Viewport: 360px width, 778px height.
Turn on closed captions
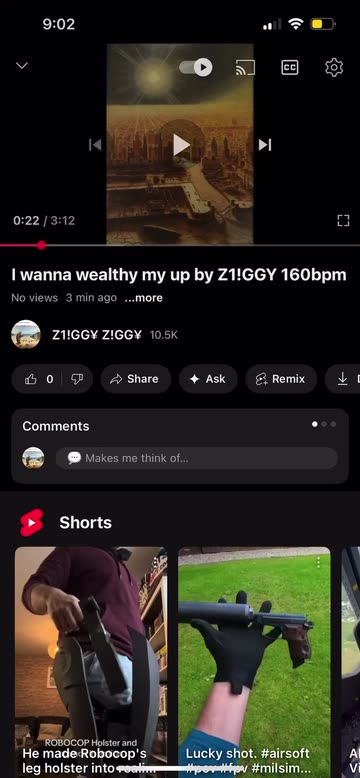(290, 67)
